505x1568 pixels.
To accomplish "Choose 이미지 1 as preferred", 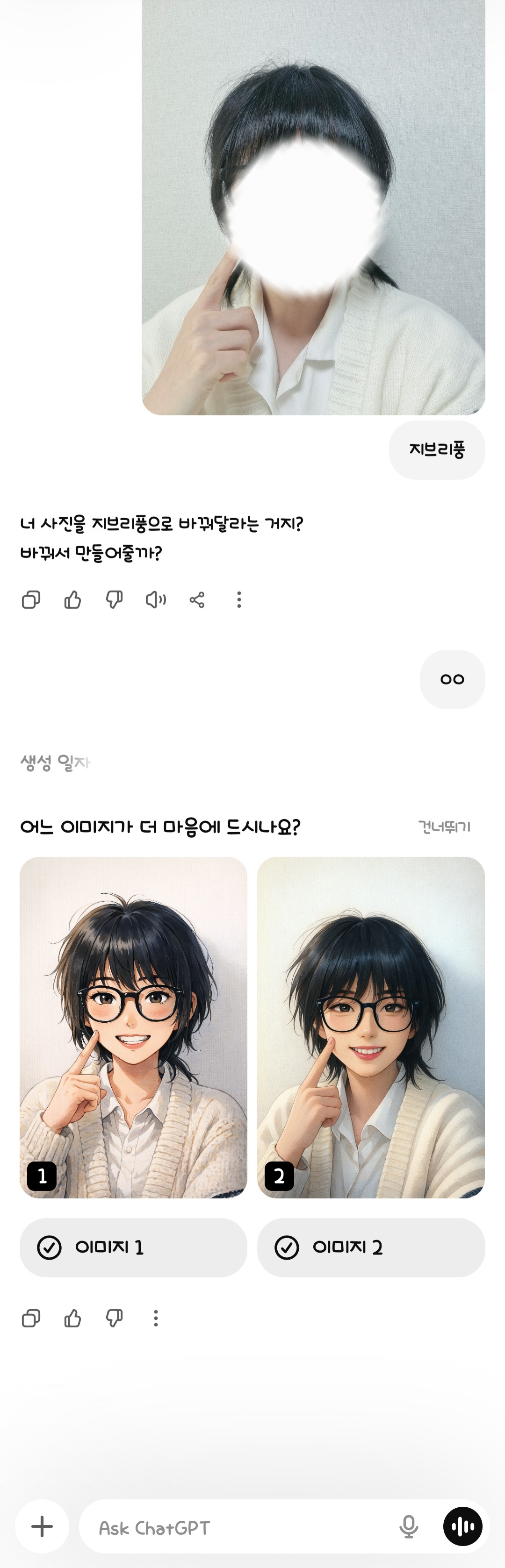I will coord(133,1247).
